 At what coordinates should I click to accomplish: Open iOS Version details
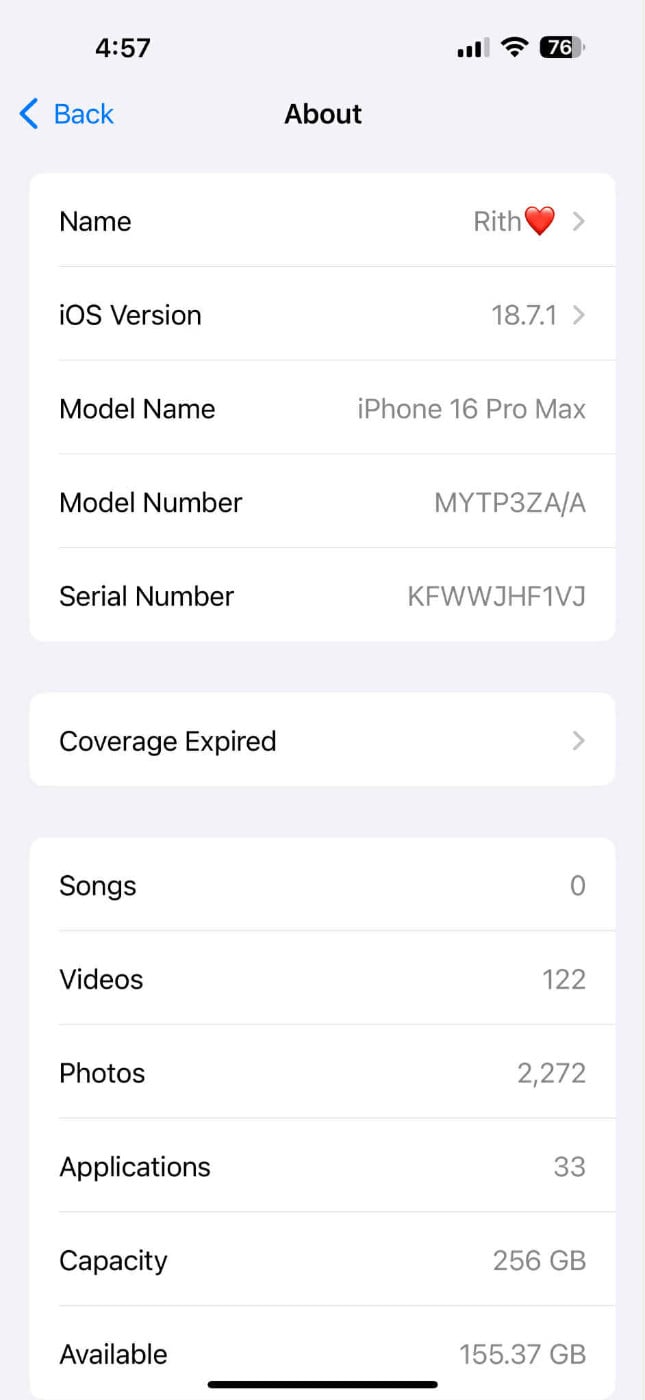point(322,315)
